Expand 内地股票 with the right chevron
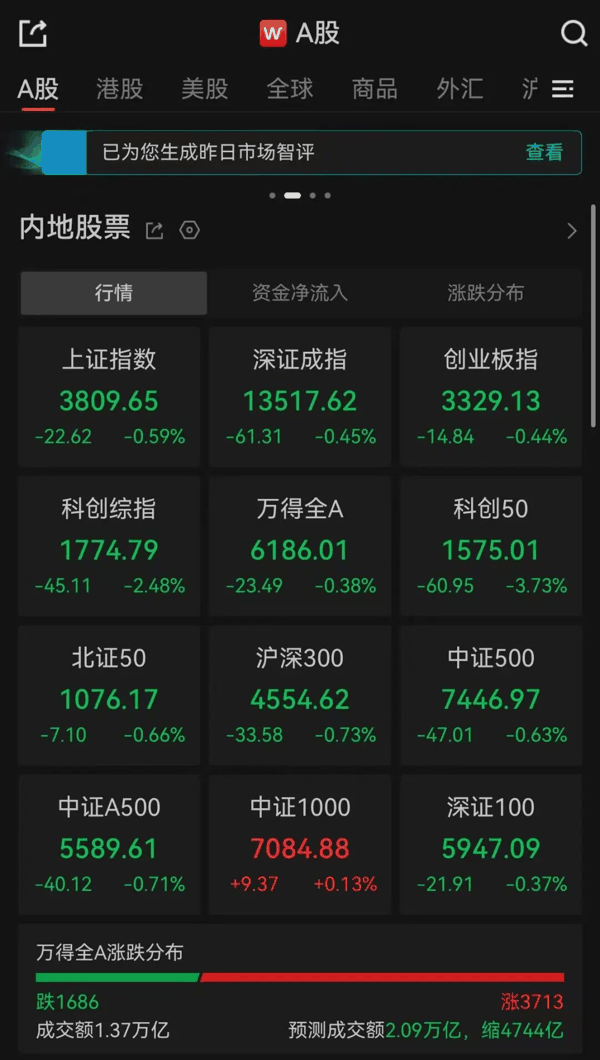This screenshot has height=1060, width=600. (x=572, y=231)
